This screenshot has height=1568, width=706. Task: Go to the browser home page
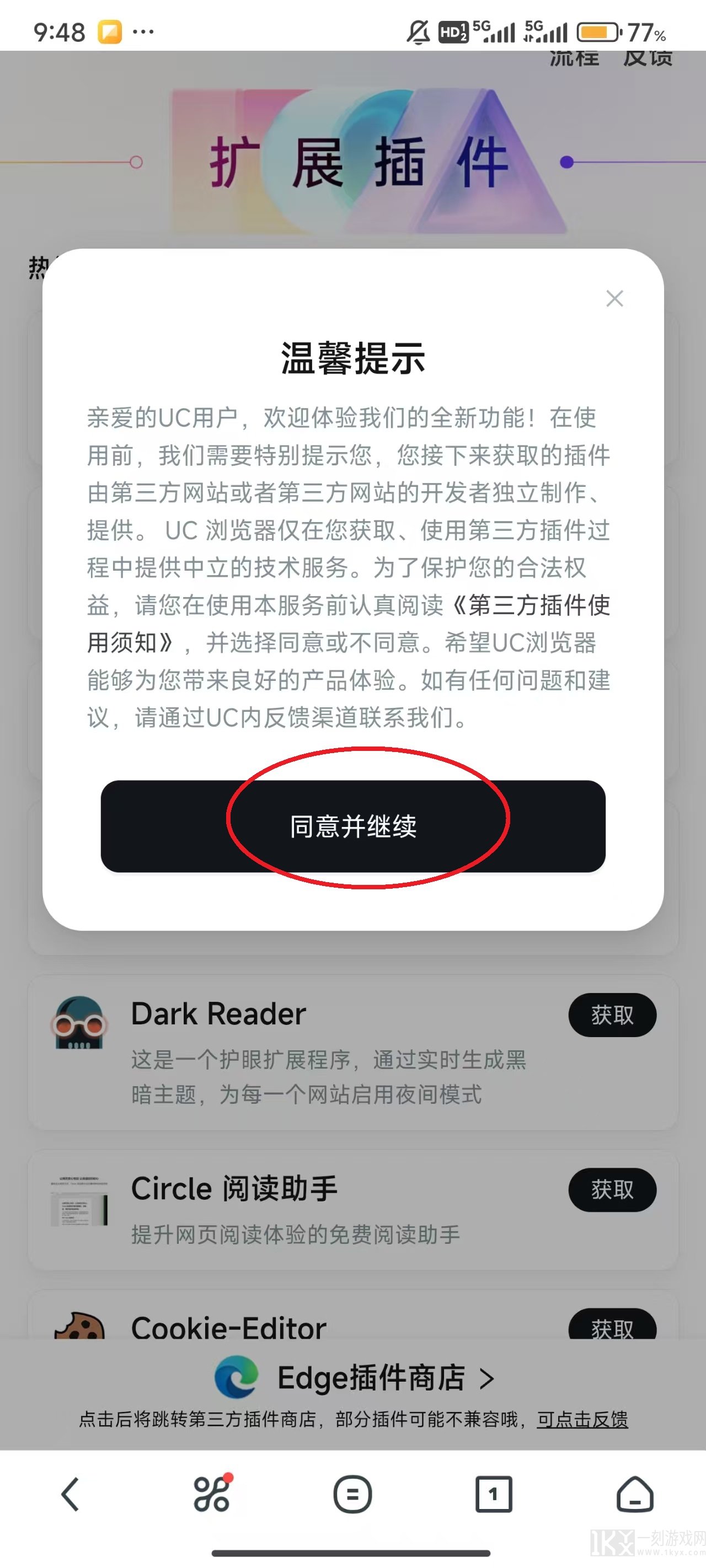(x=635, y=1494)
